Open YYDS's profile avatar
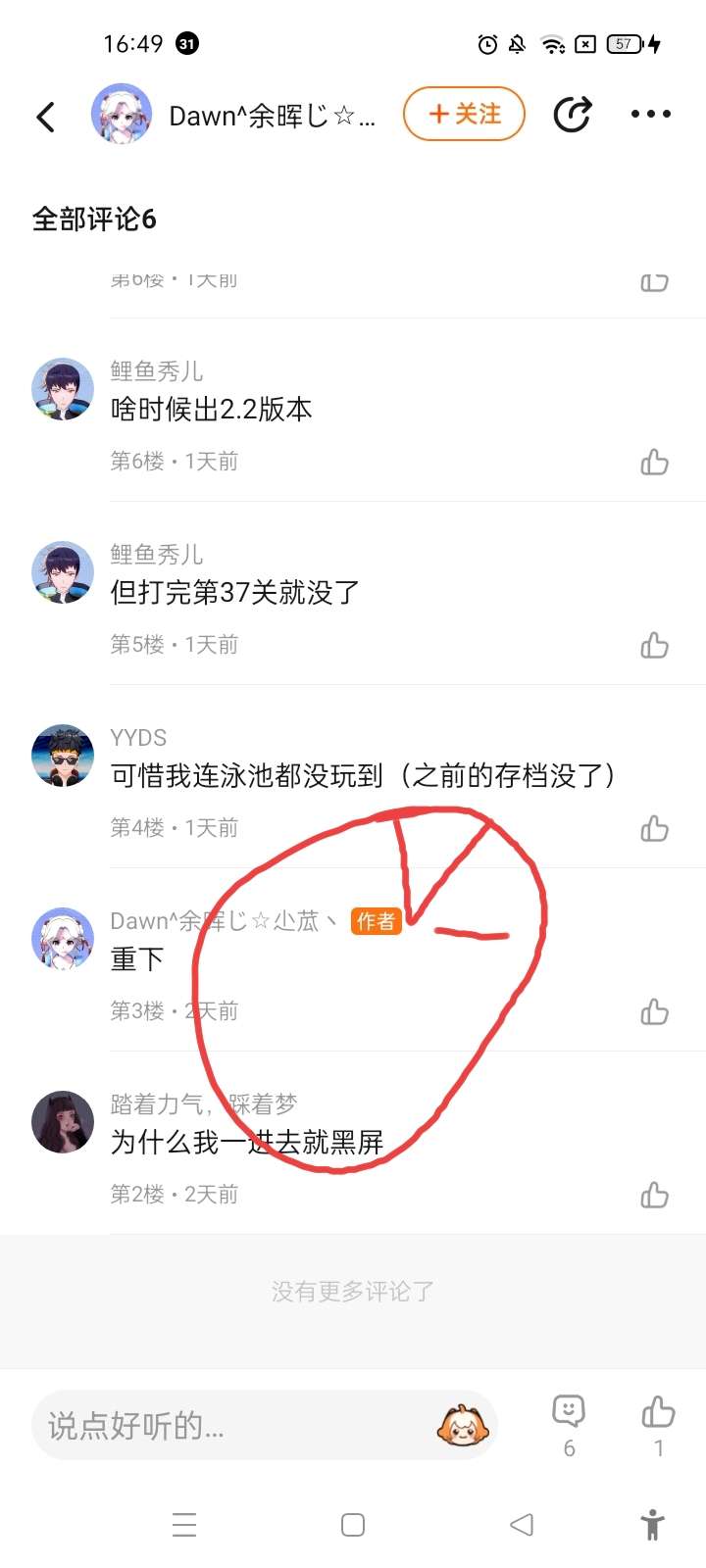 coord(63,756)
